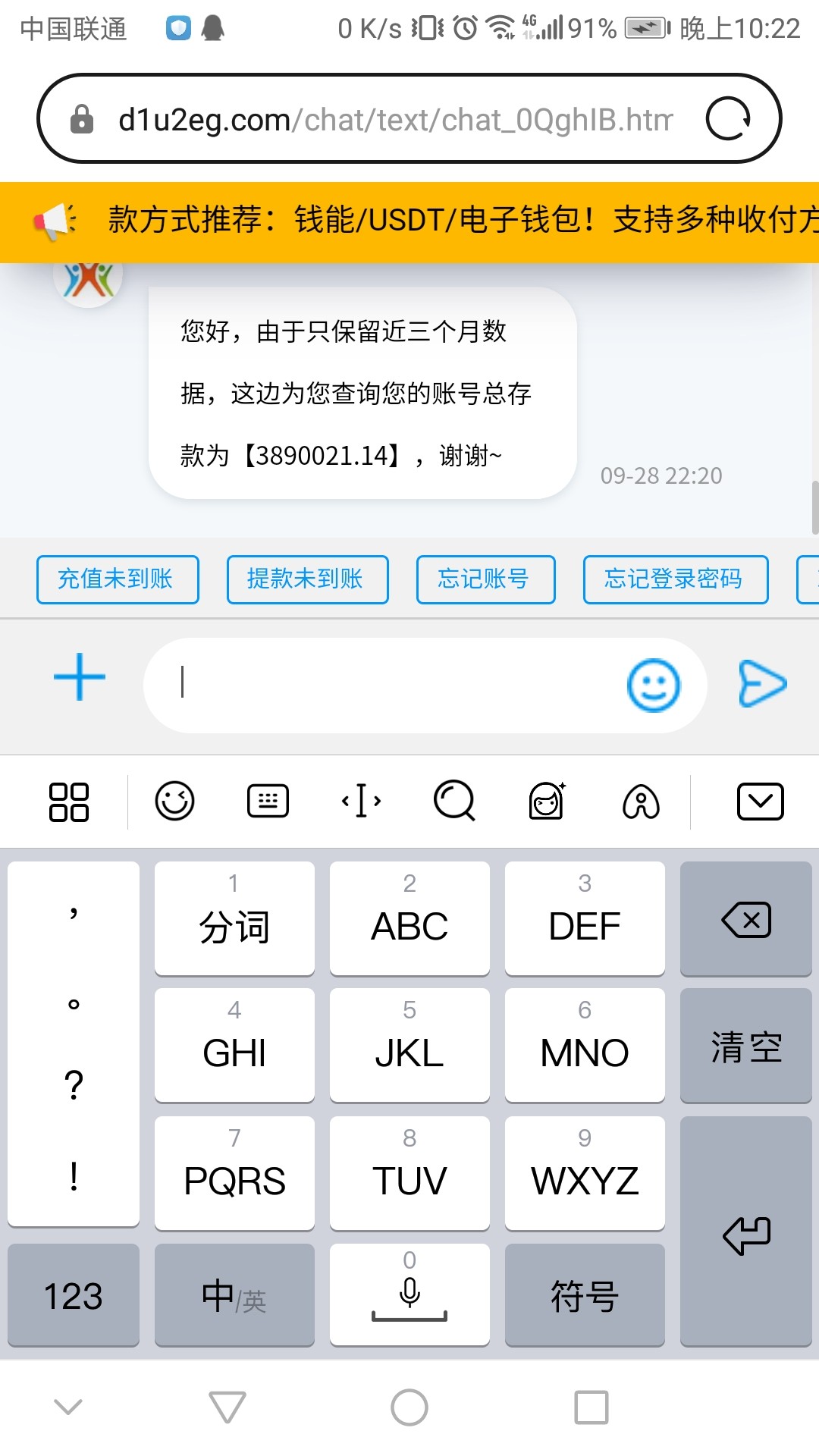Image resolution: width=819 pixels, height=1456 pixels.
Task: Collapse the keyboard with the down-arrow box
Action: 760,802
